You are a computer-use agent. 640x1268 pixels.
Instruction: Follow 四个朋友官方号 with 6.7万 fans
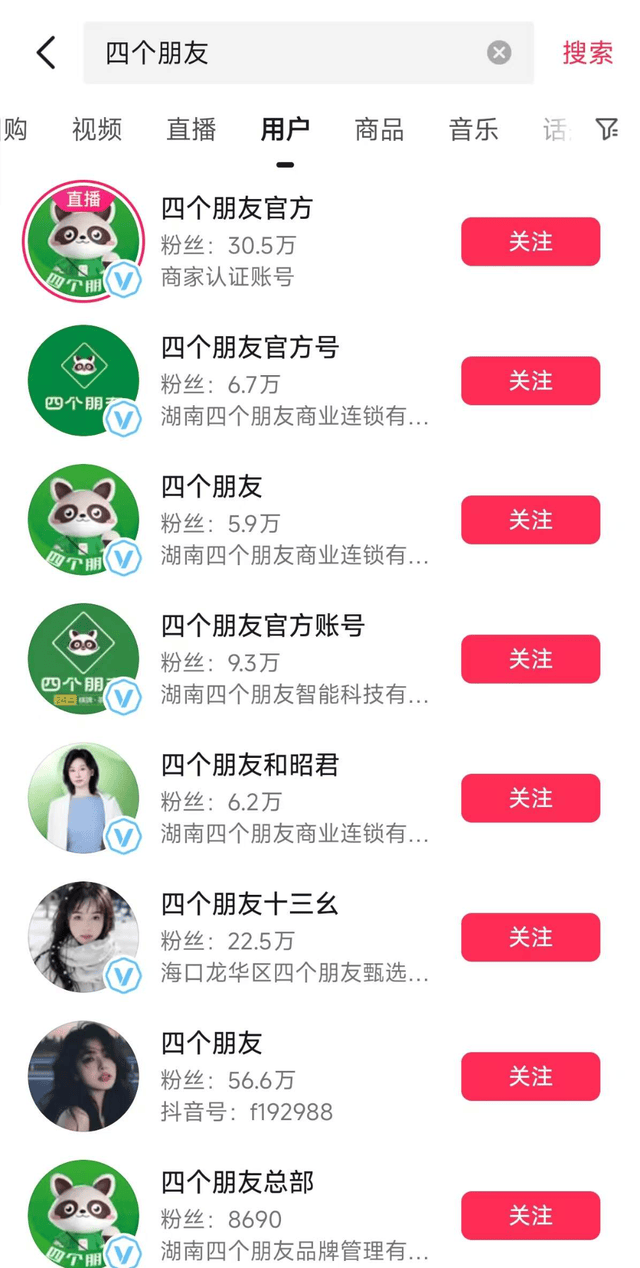pos(530,381)
